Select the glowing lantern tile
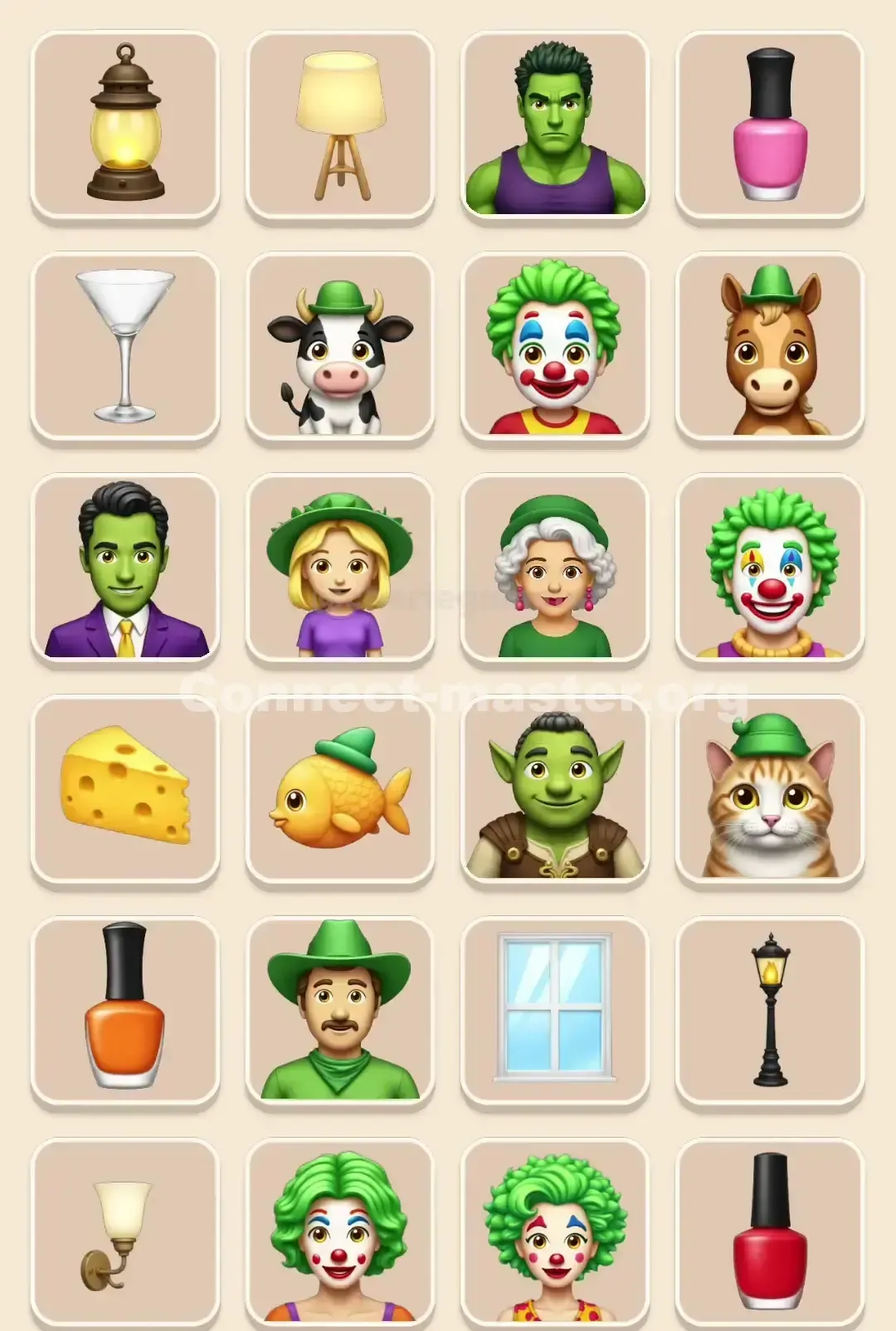The image size is (896, 1331). (x=123, y=124)
